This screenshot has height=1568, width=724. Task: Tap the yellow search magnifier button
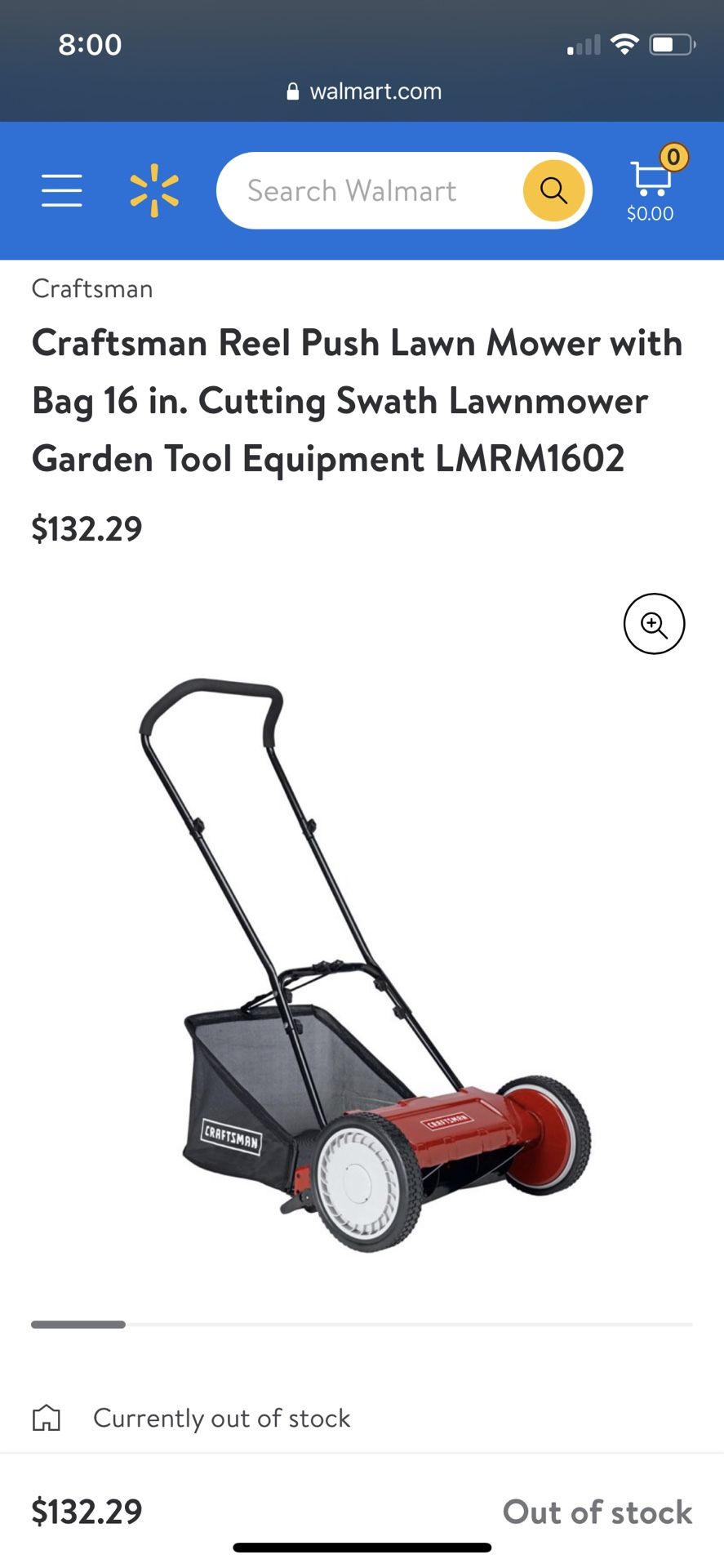pyautogui.click(x=553, y=190)
